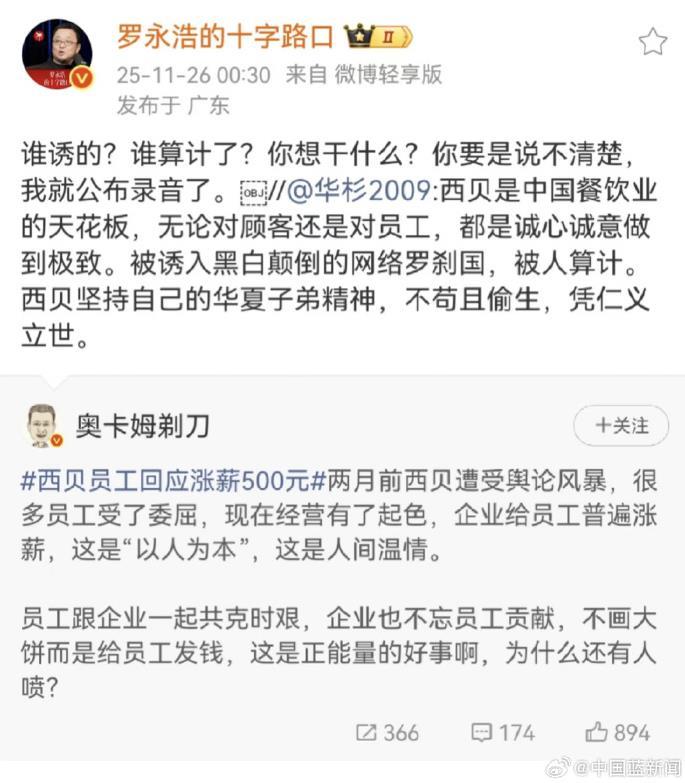Open 罗永浩的十字路口 profile avatar

(57, 55)
